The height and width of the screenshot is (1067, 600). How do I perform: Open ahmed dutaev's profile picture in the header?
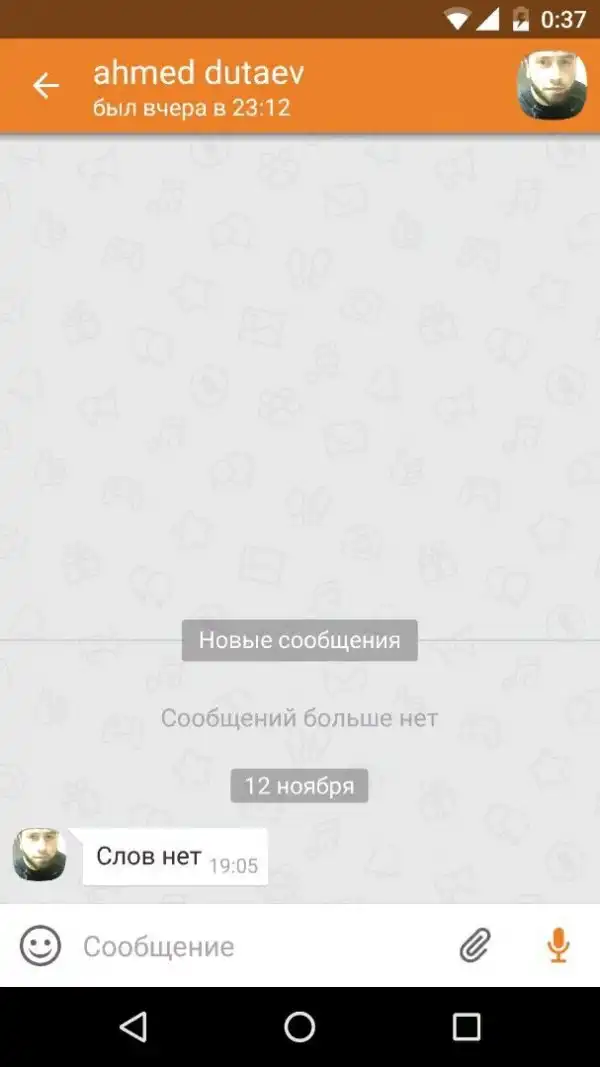551,86
